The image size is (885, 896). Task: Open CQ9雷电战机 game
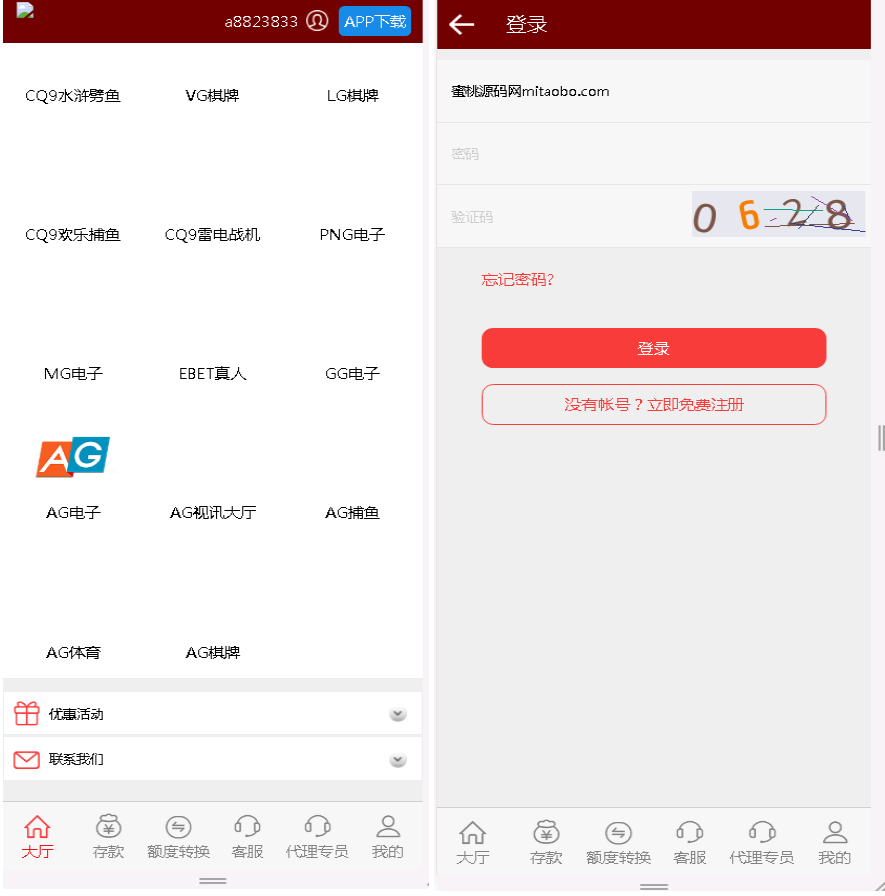point(212,234)
